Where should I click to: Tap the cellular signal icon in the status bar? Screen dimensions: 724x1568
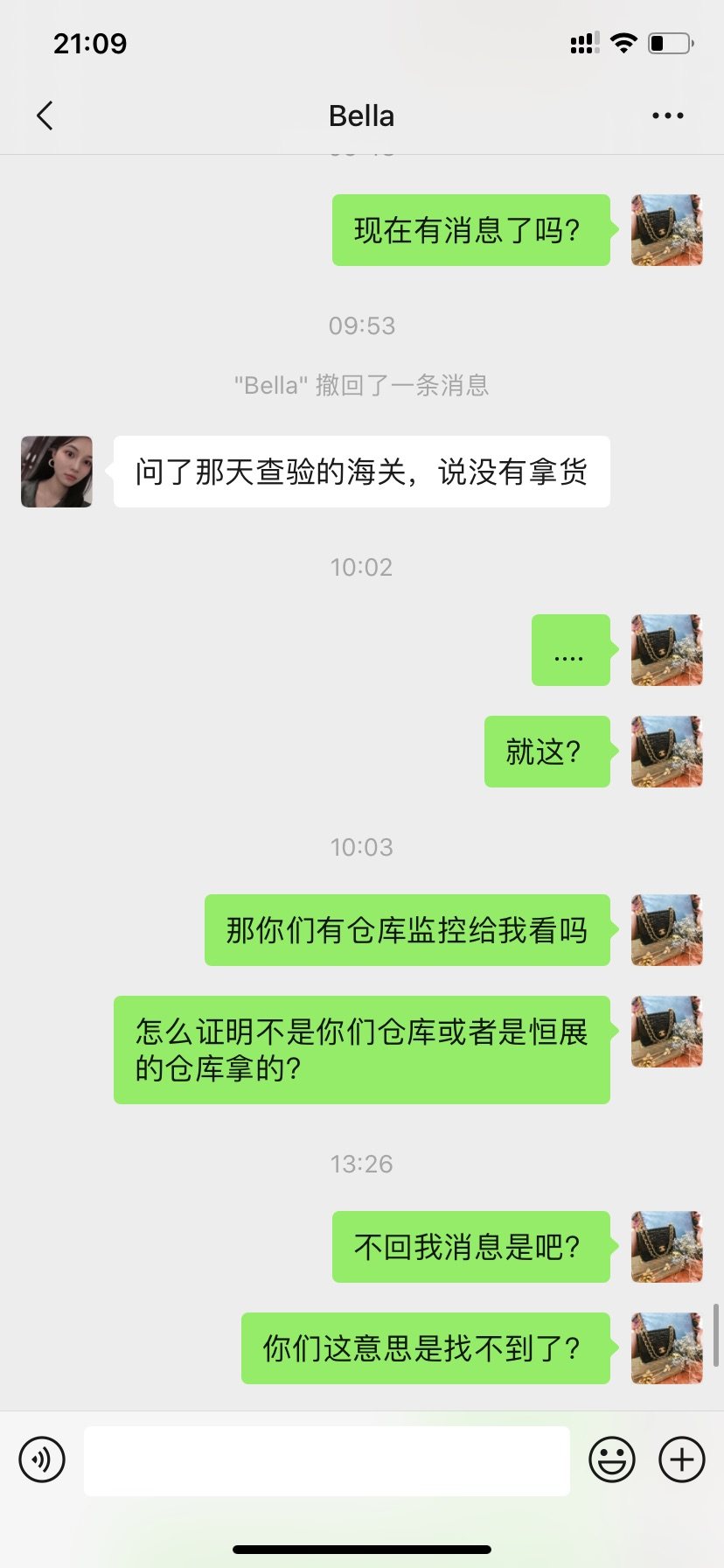(582, 42)
